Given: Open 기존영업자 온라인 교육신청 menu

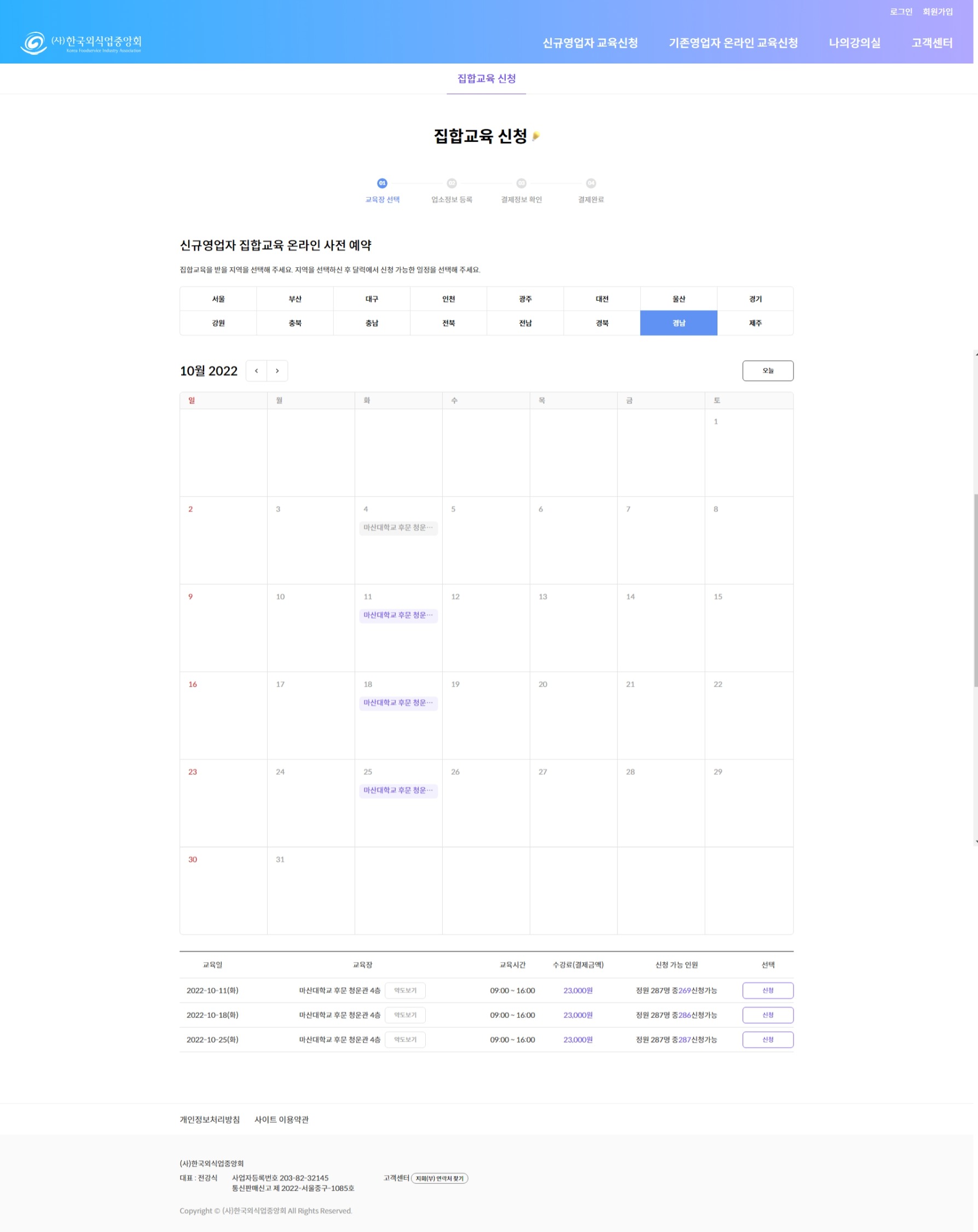Looking at the screenshot, I should tap(733, 43).
